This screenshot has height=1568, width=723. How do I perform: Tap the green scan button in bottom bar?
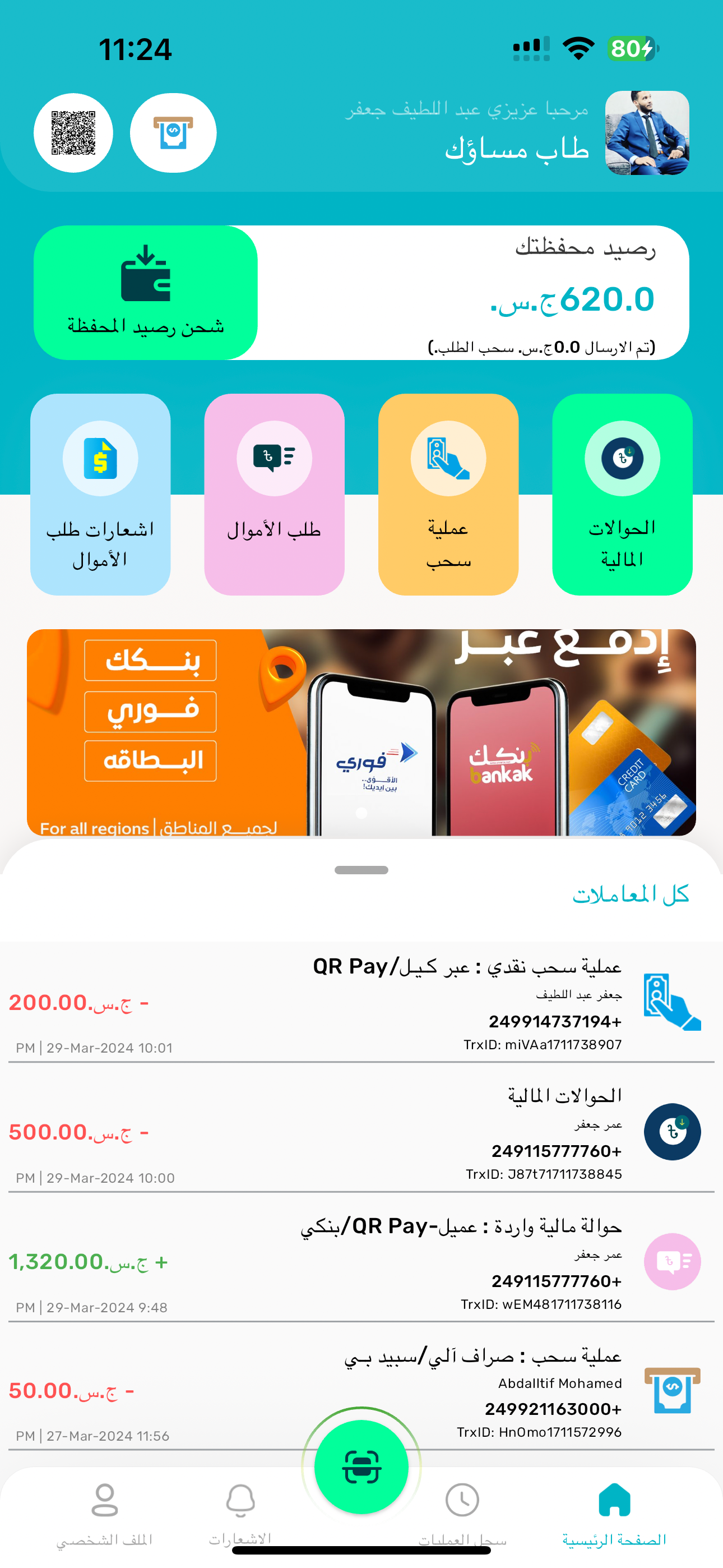coord(361,1467)
